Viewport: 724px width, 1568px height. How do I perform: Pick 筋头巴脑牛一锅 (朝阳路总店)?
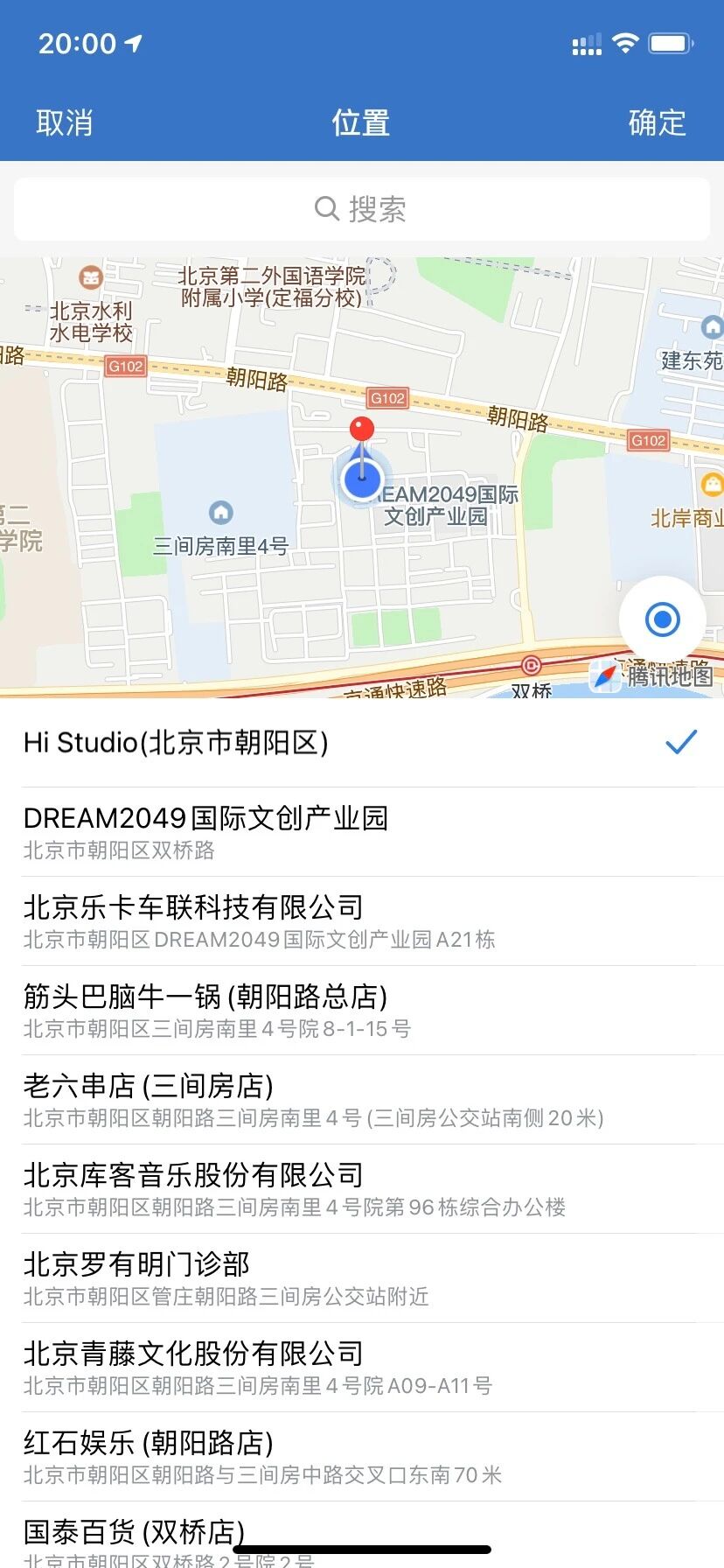(361, 1011)
